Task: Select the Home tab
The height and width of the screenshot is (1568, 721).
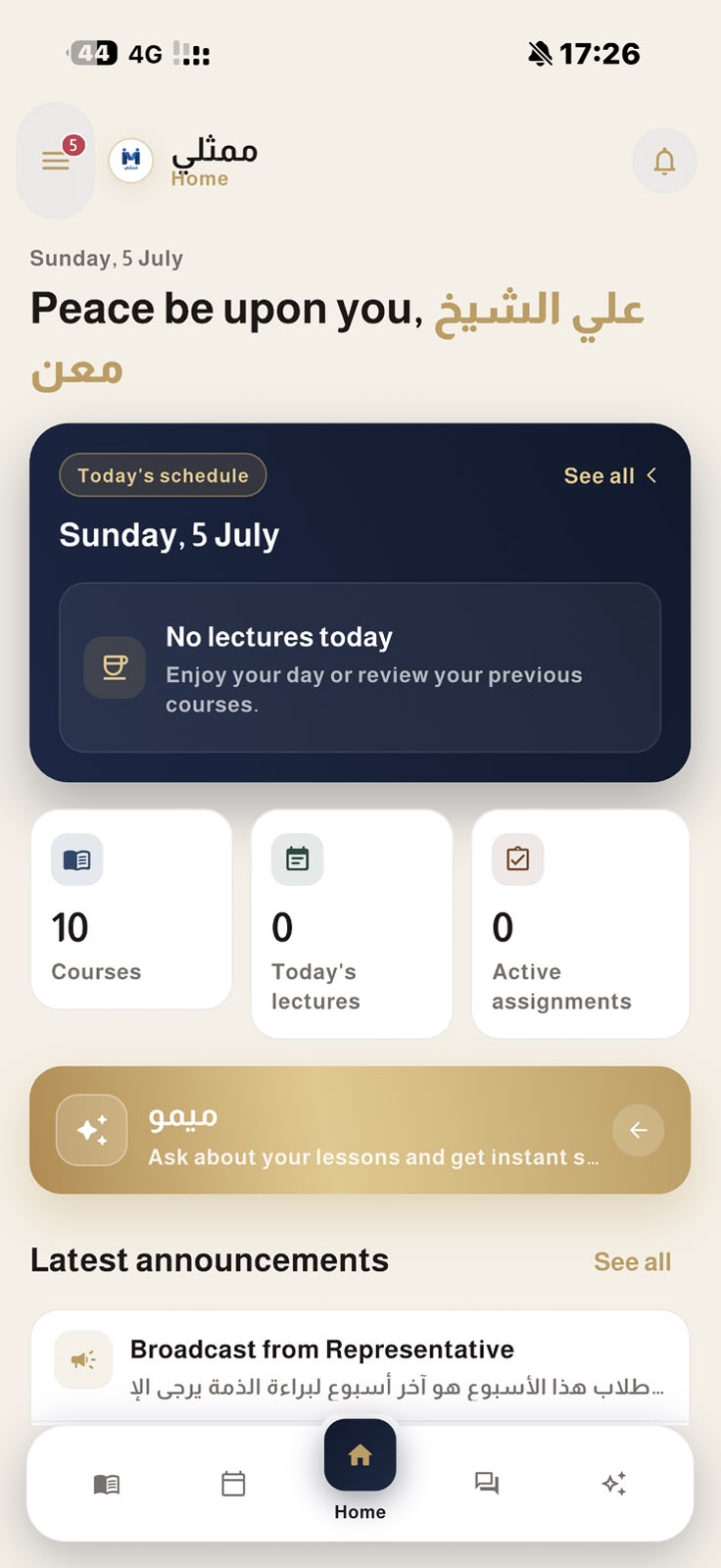Action: click(360, 1470)
